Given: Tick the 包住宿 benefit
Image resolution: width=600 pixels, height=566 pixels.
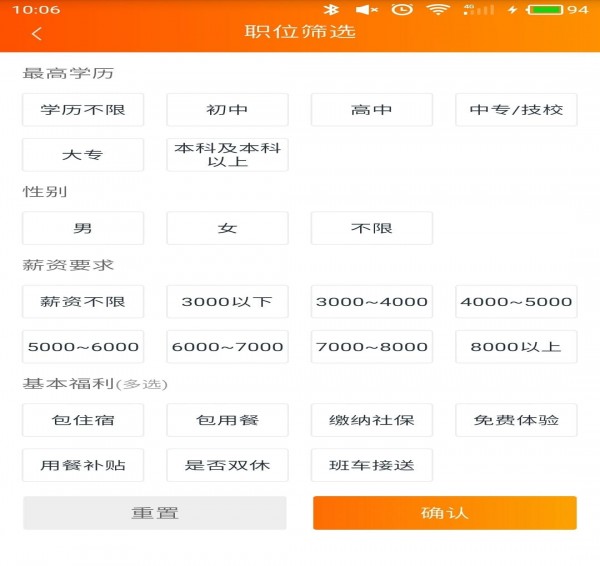Looking at the screenshot, I should [83, 420].
